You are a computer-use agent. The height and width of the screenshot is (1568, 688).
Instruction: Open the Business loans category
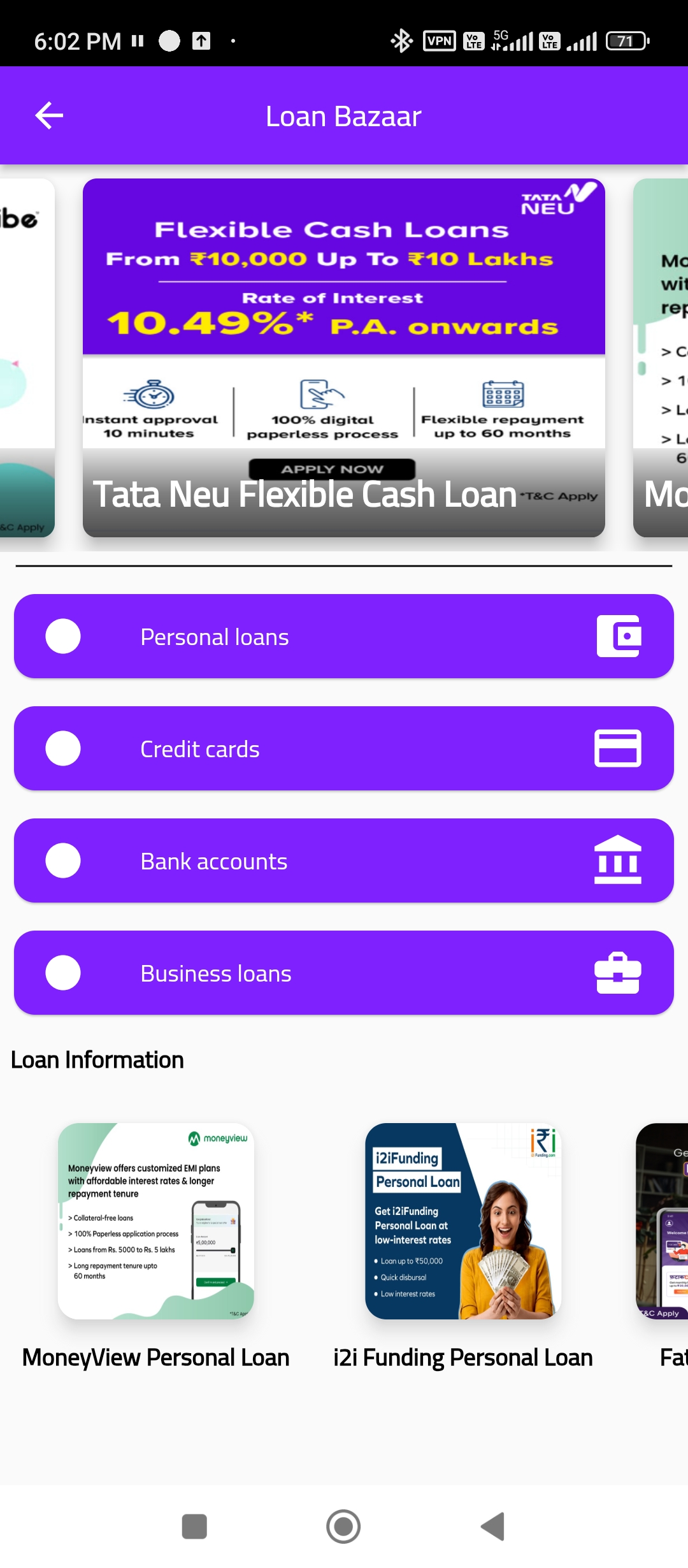coord(344,973)
